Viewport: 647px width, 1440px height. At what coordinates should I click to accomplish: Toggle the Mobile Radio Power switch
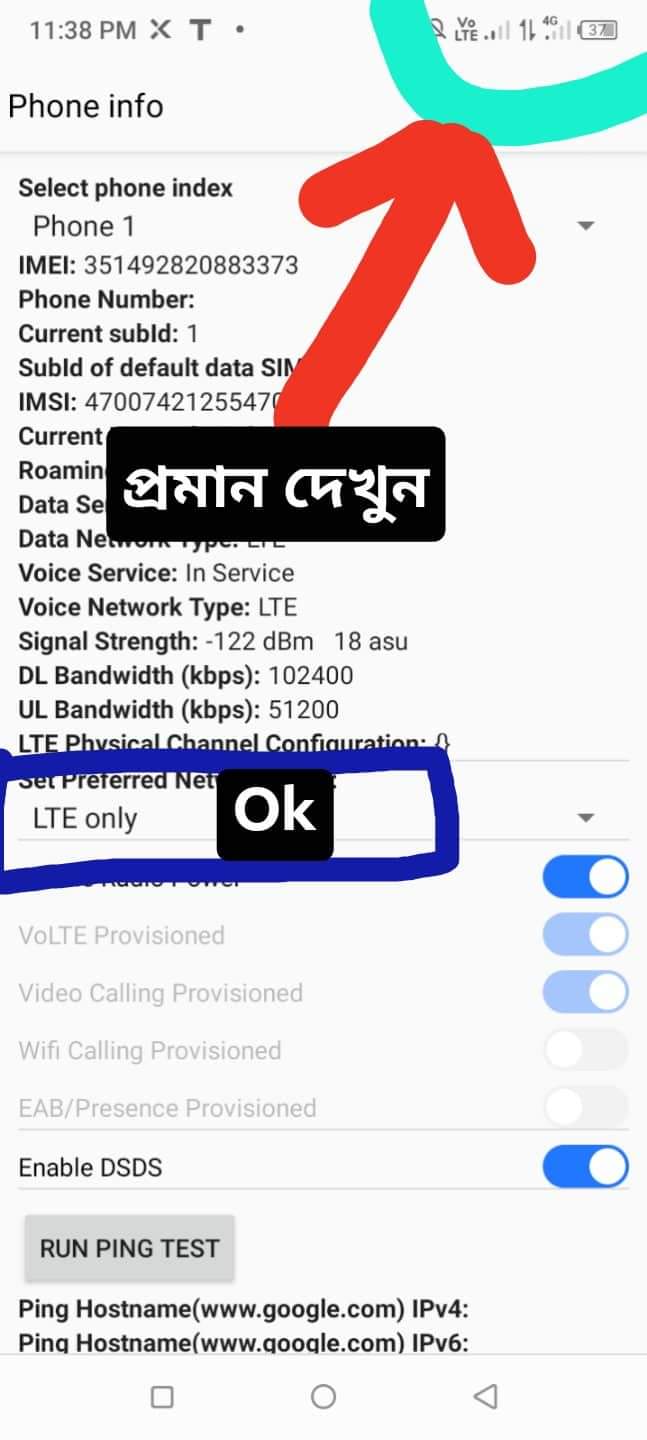tap(585, 878)
